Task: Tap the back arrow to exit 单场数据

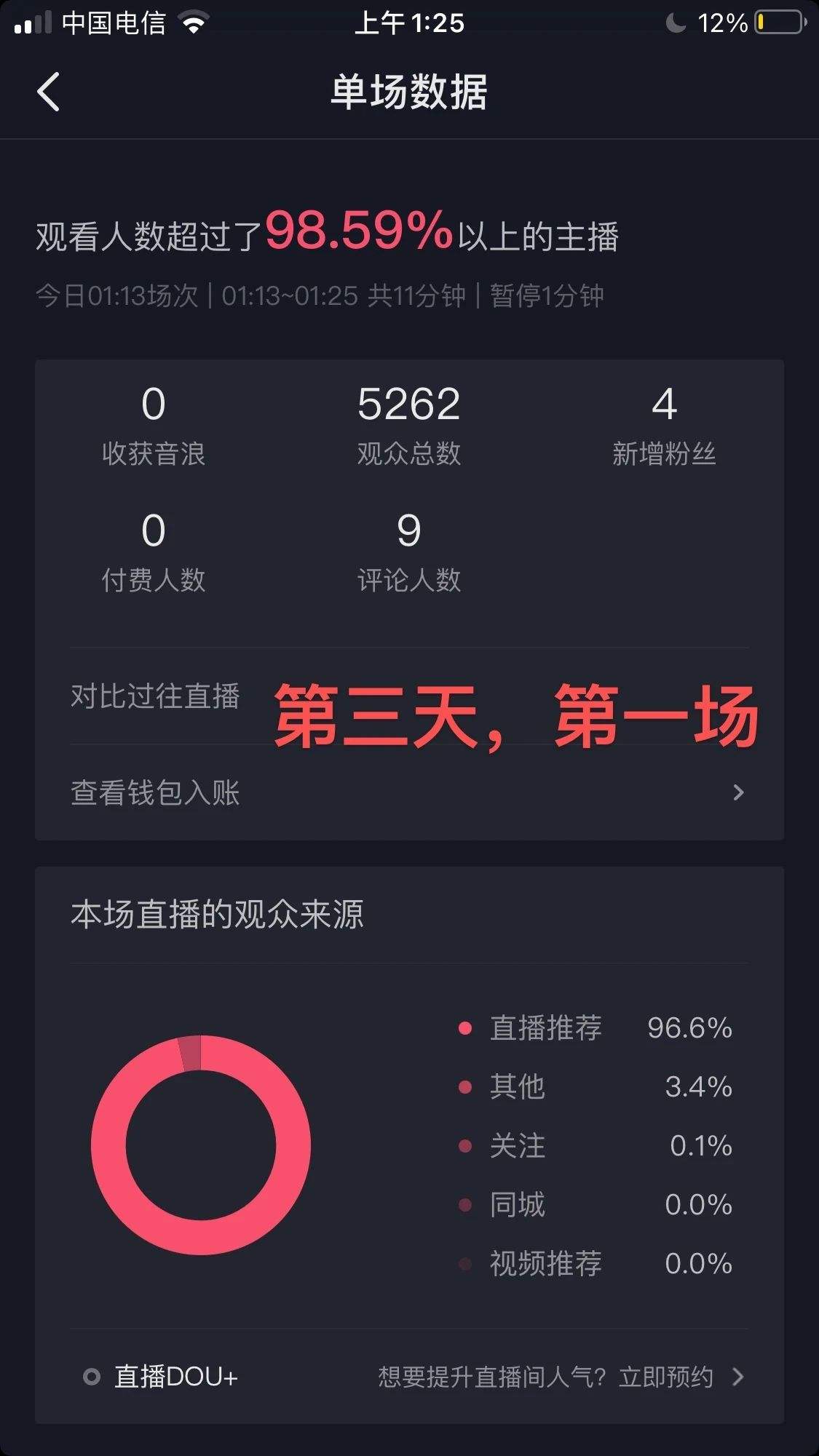Action: [x=48, y=93]
